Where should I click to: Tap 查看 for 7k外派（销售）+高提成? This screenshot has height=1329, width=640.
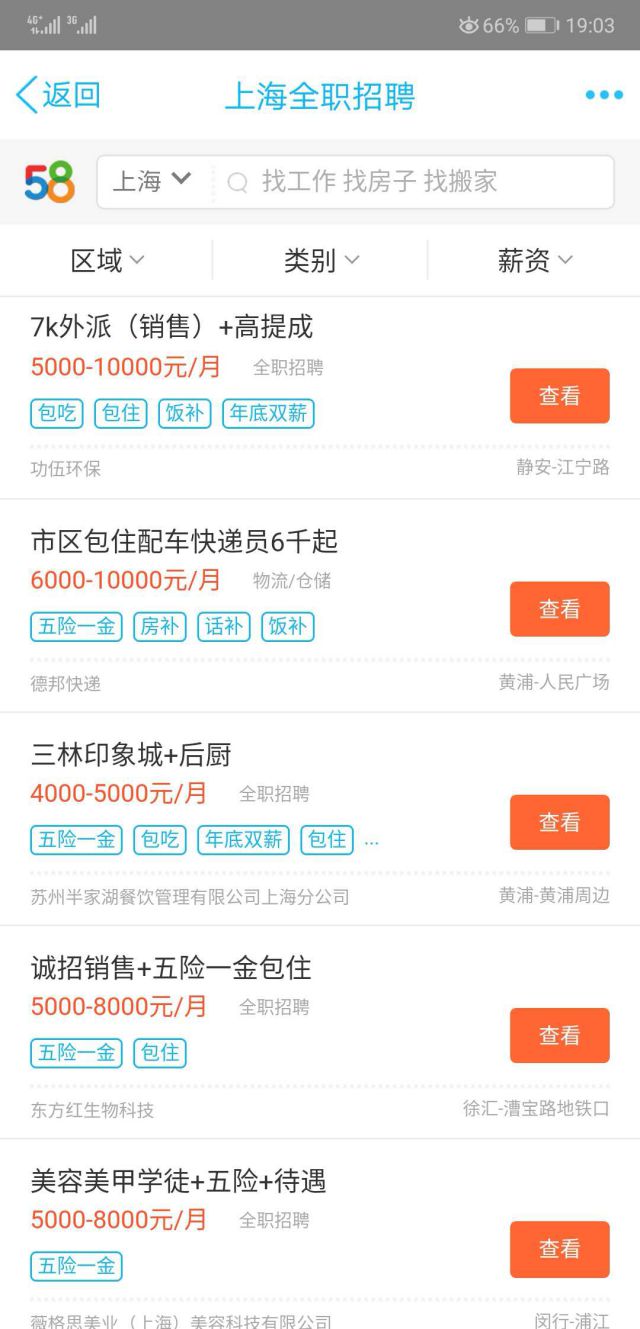559,396
